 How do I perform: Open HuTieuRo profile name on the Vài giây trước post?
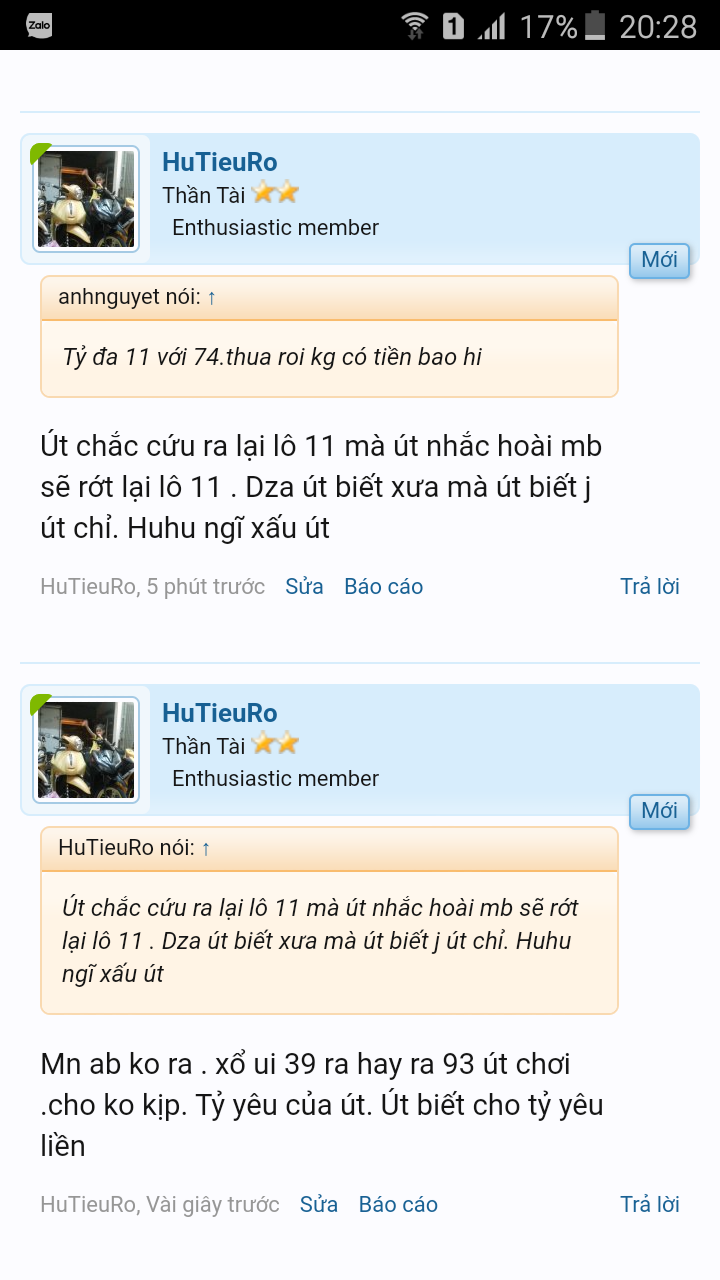[x=219, y=713]
